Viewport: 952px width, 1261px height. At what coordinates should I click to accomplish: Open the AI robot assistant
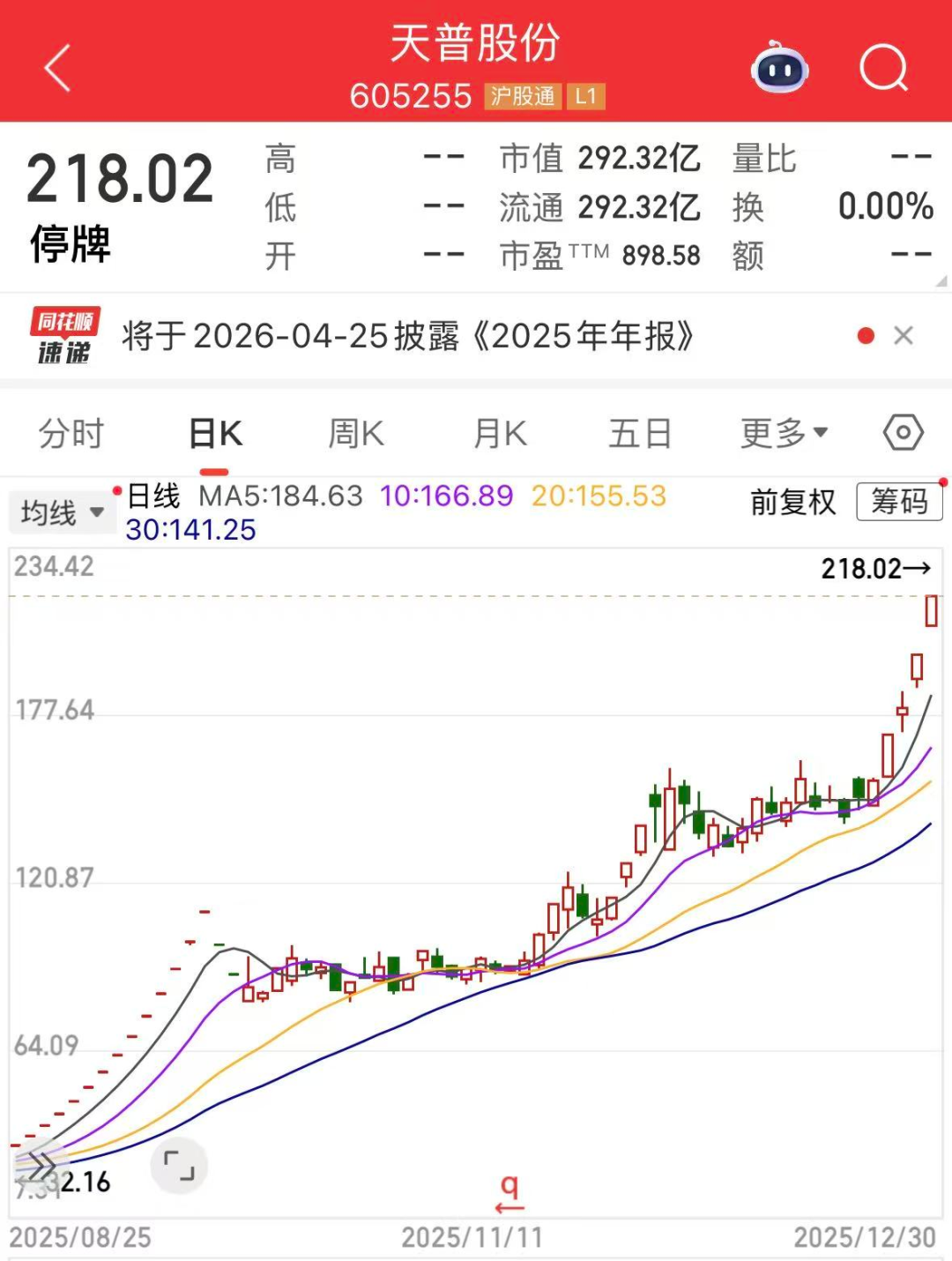coord(779,68)
